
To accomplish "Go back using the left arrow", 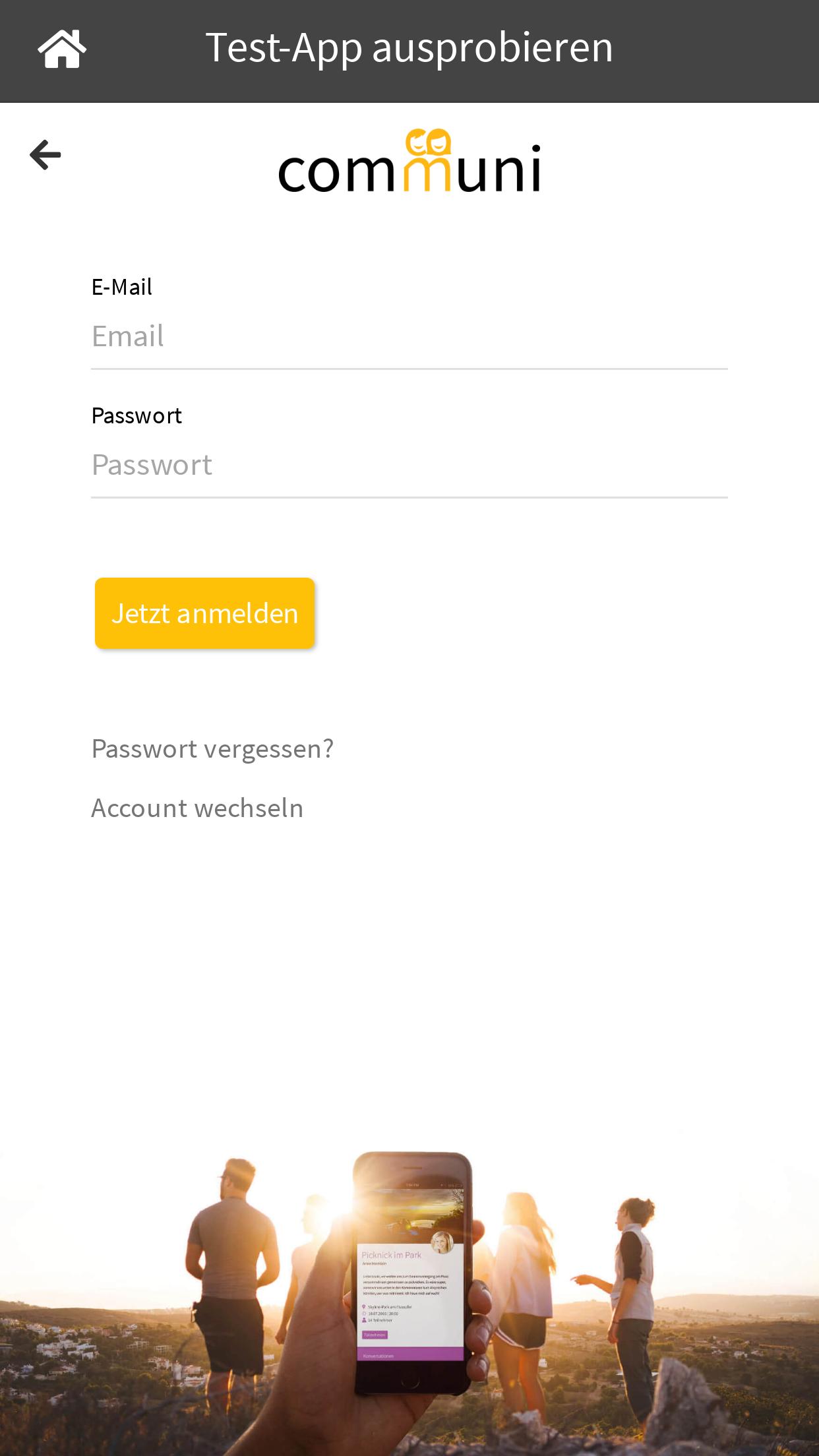I will click(x=45, y=155).
